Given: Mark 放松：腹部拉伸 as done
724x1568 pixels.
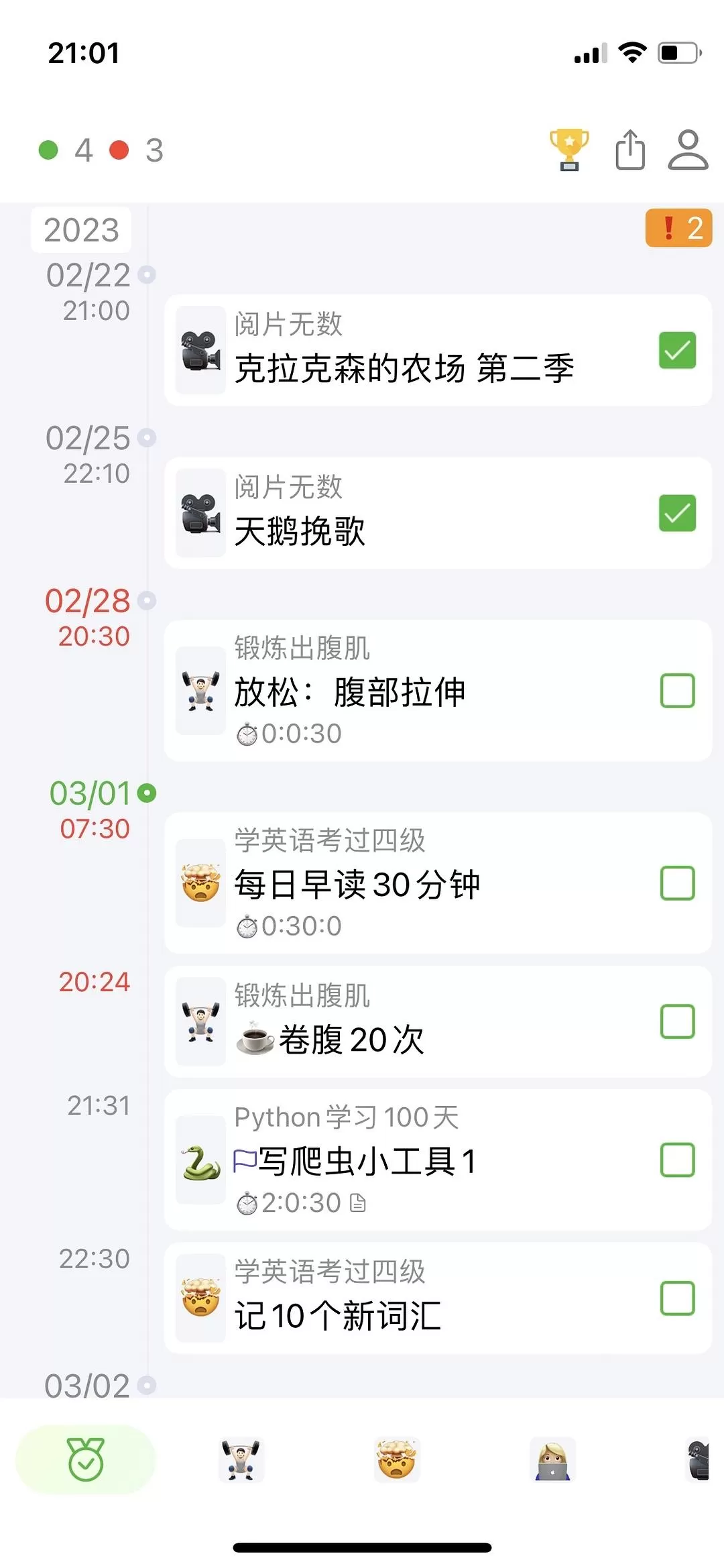Looking at the screenshot, I should coord(677,691).
